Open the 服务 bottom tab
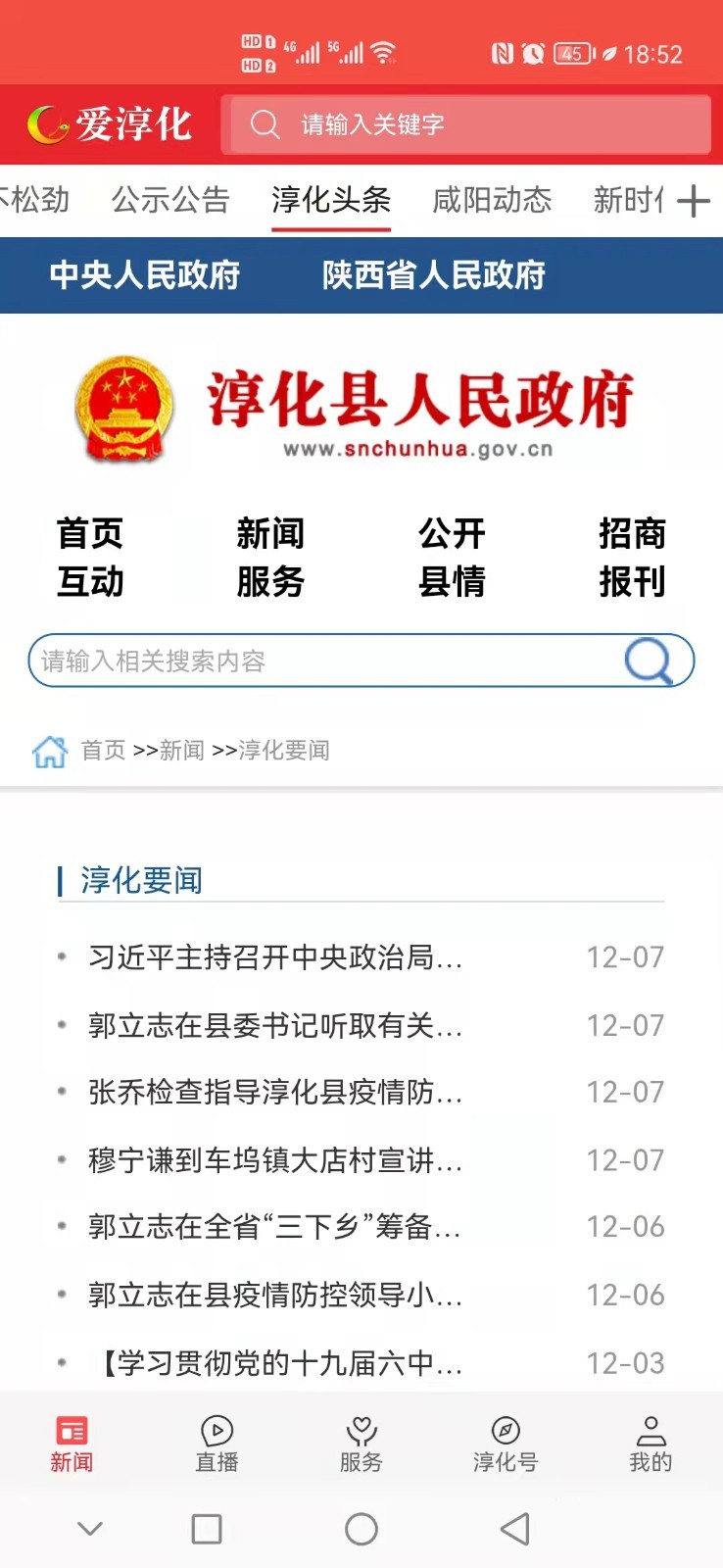The width and height of the screenshot is (723, 1568). point(361,1444)
